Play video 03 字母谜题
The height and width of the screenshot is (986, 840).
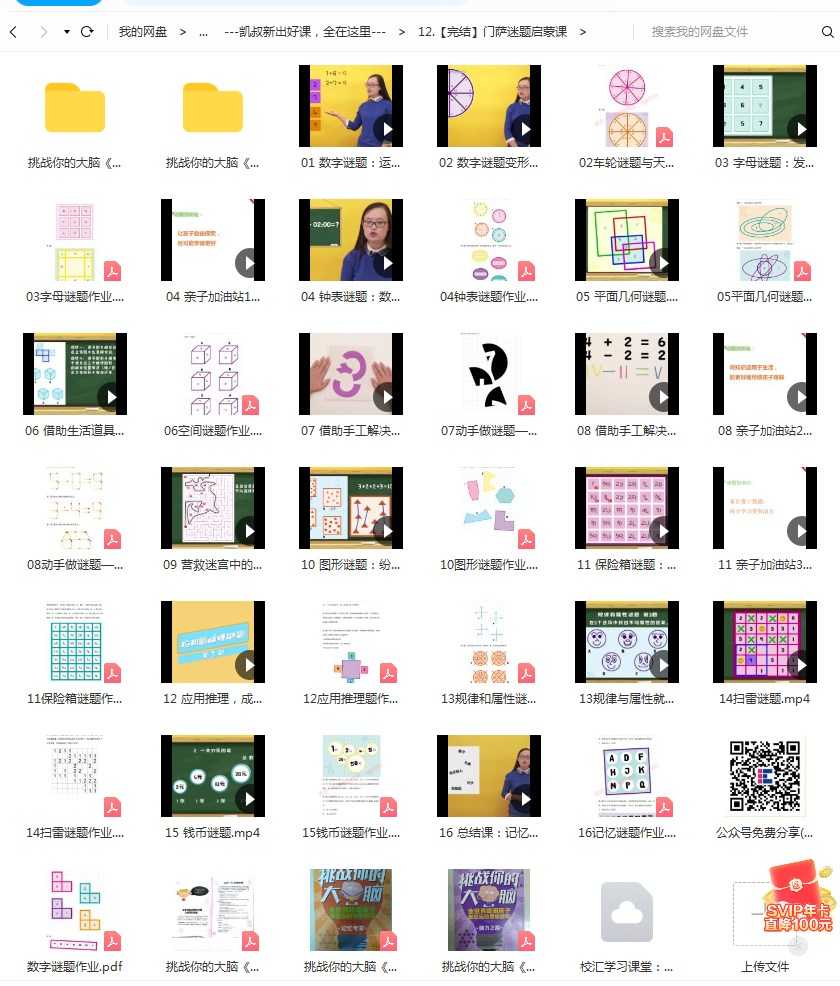[x=764, y=106]
